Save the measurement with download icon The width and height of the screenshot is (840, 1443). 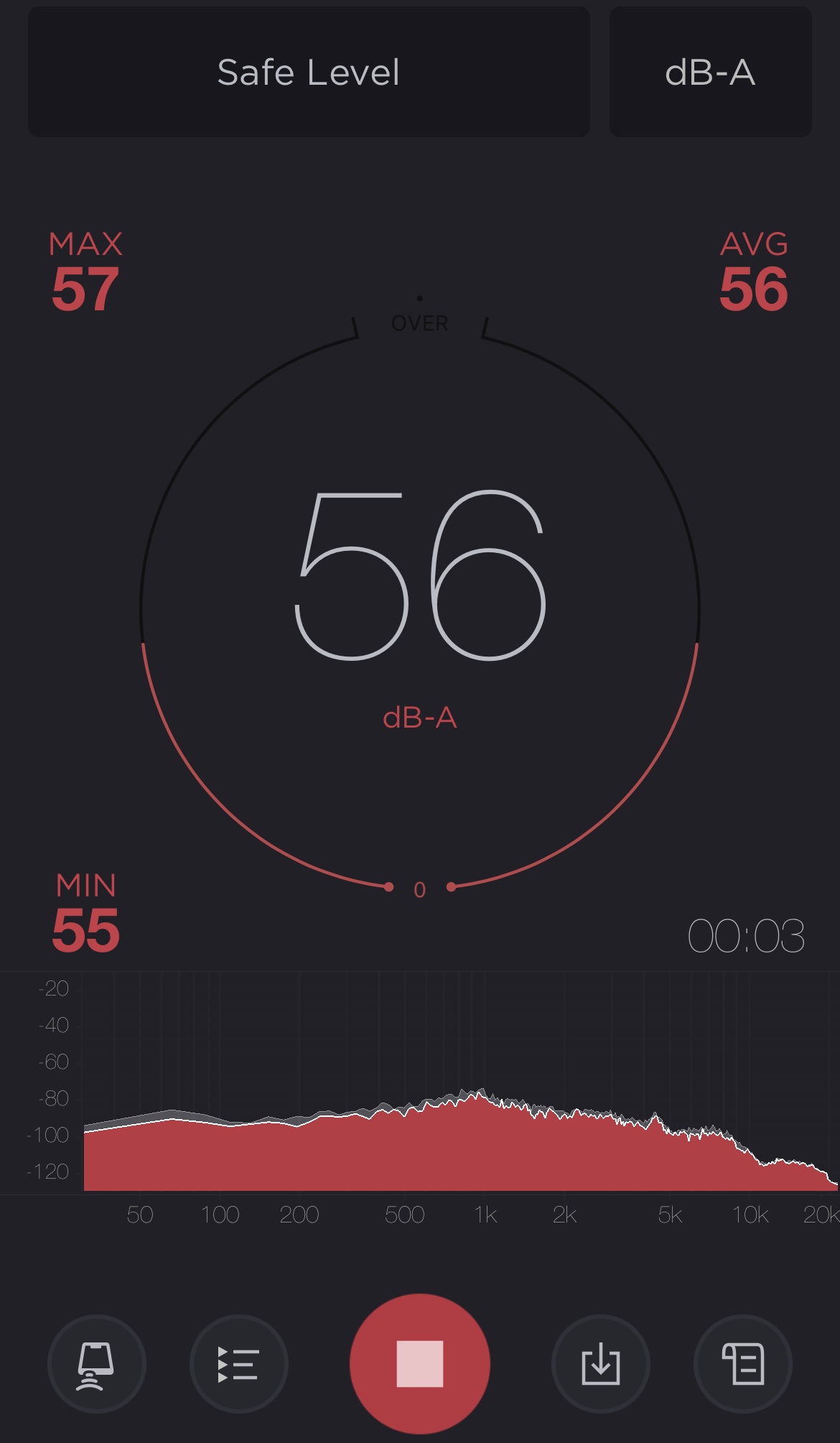click(601, 1363)
